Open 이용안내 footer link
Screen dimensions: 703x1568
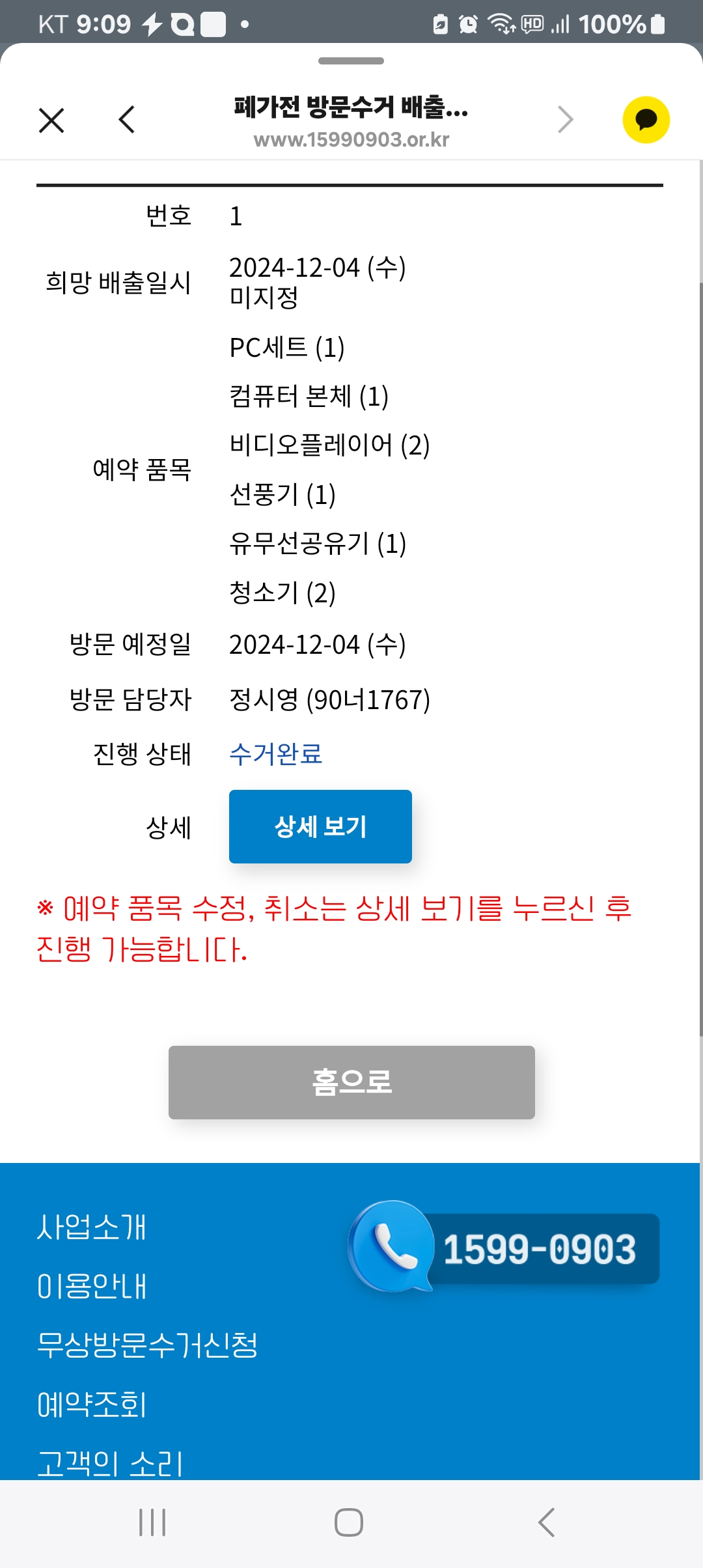click(92, 1286)
